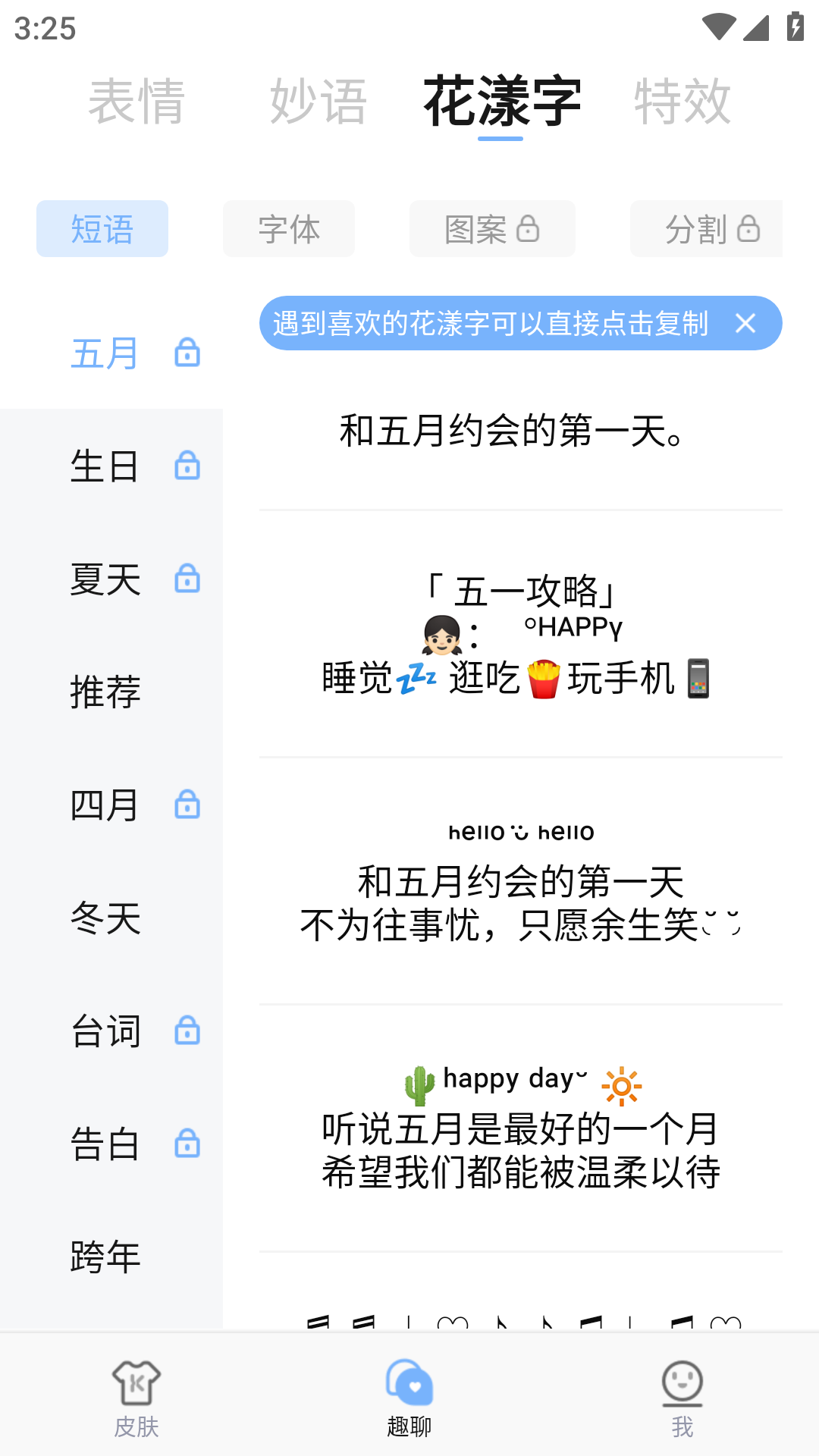Open the 推荐 category
Screen dimensions: 819x1456
pos(111,692)
